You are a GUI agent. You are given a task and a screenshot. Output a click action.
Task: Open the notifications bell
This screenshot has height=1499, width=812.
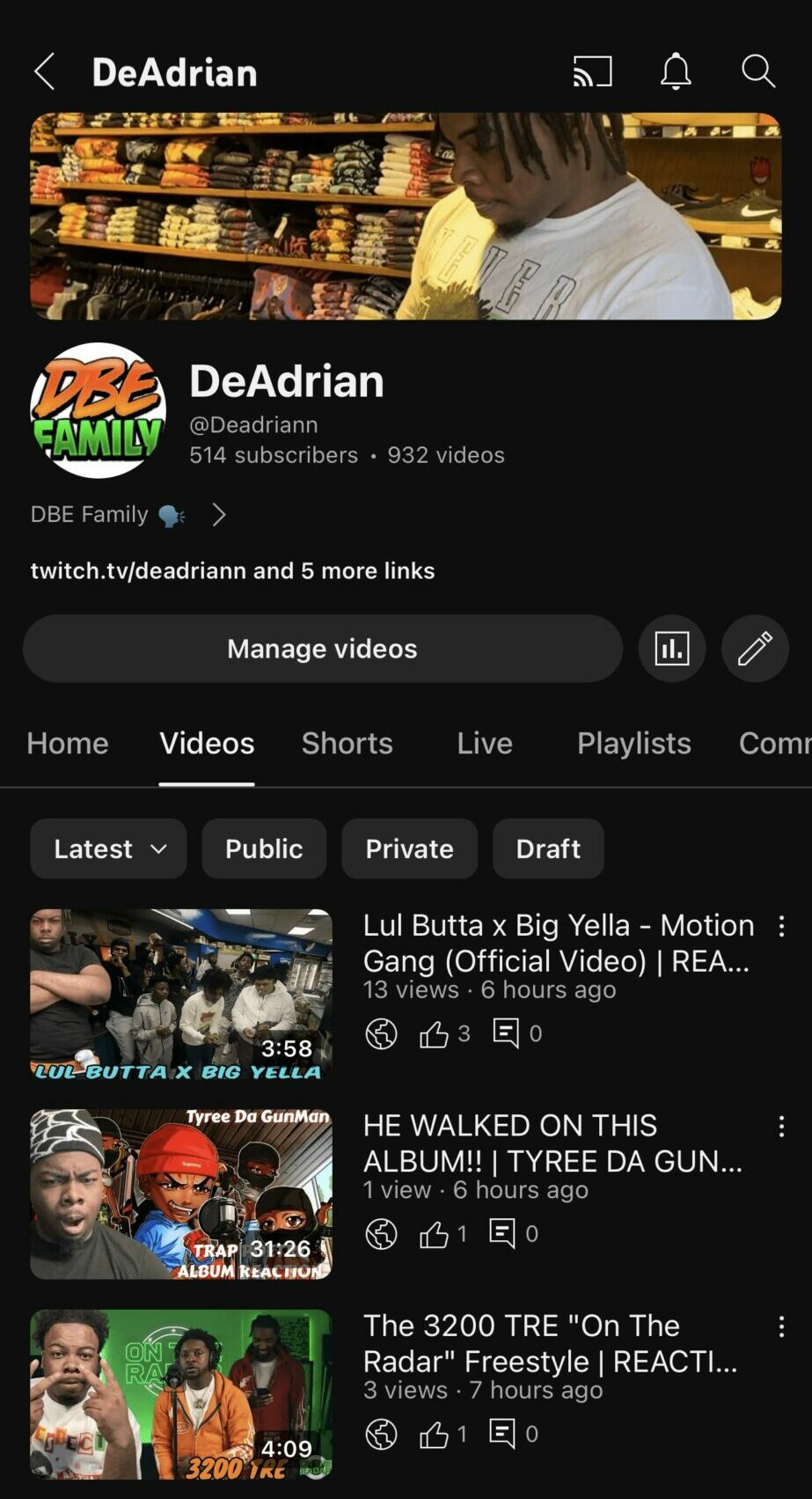pos(676,71)
